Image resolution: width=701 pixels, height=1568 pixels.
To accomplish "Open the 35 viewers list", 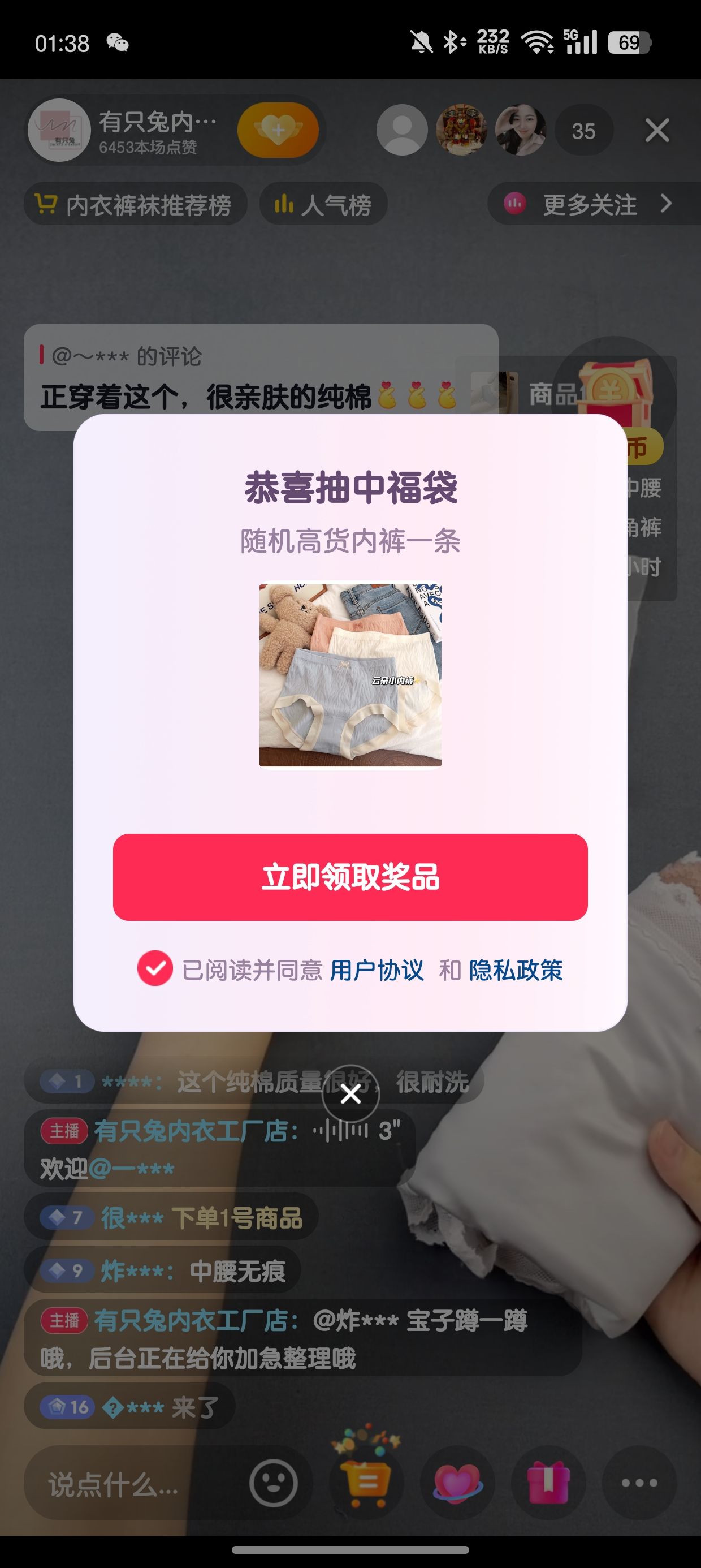I will point(583,130).
